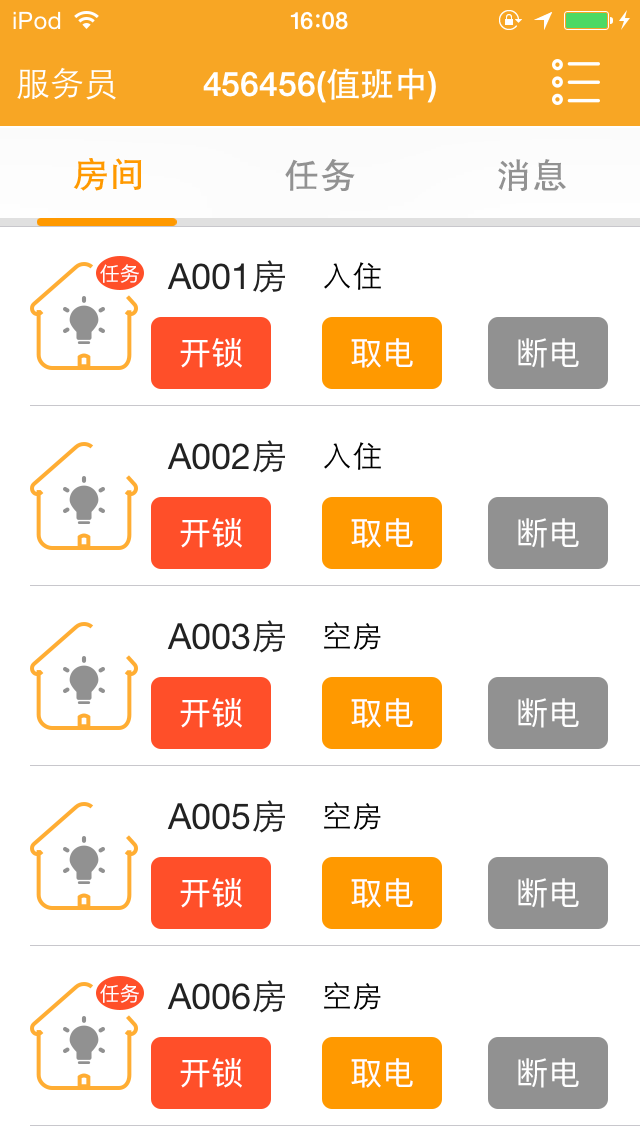Tap 取电 for room A005
This screenshot has width=640, height=1136.
(382, 893)
